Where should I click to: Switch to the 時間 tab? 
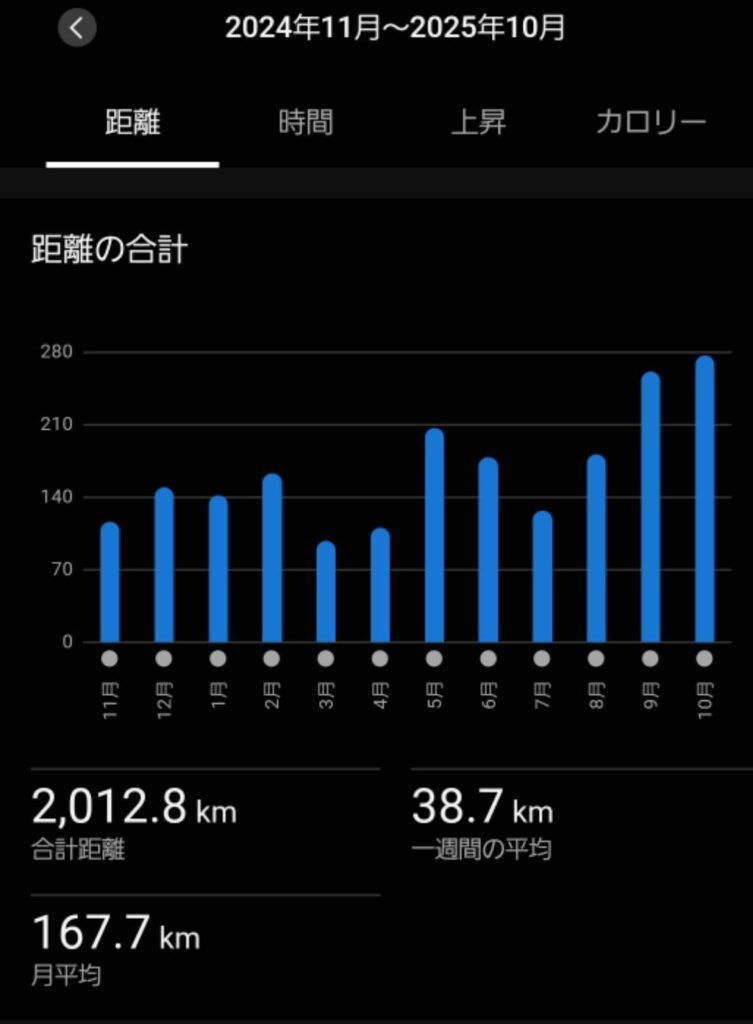click(305, 123)
